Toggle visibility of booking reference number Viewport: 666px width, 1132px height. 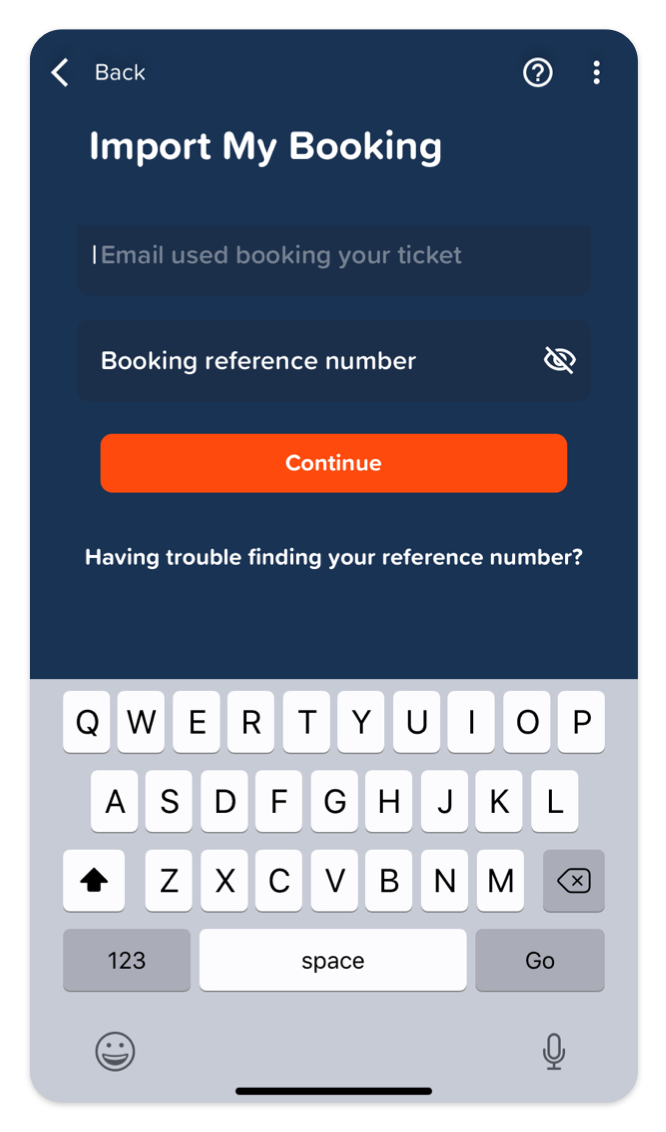(x=559, y=360)
